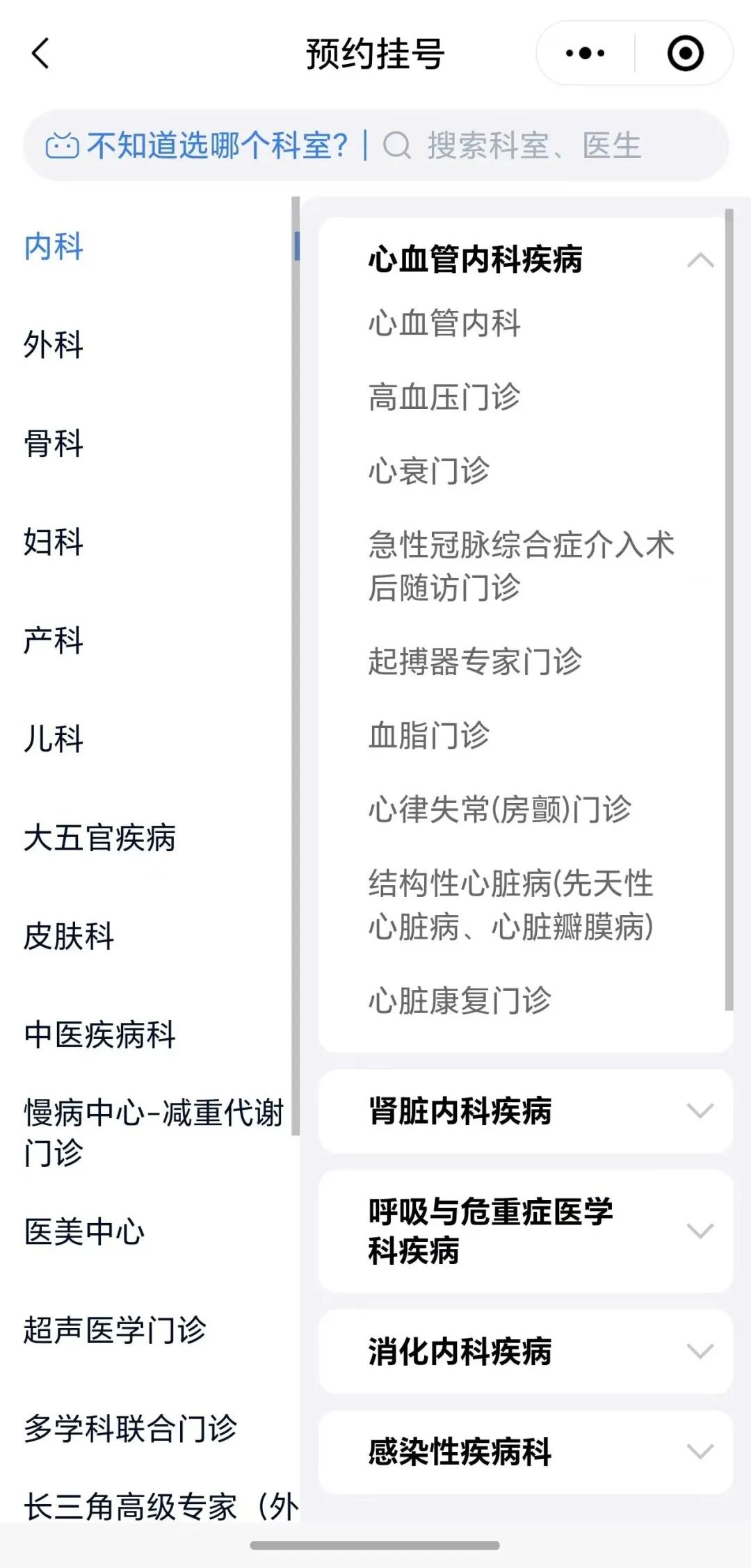751x1568 pixels.
Task: Tap the 搜索科室、医生 search field
Action: click(534, 146)
